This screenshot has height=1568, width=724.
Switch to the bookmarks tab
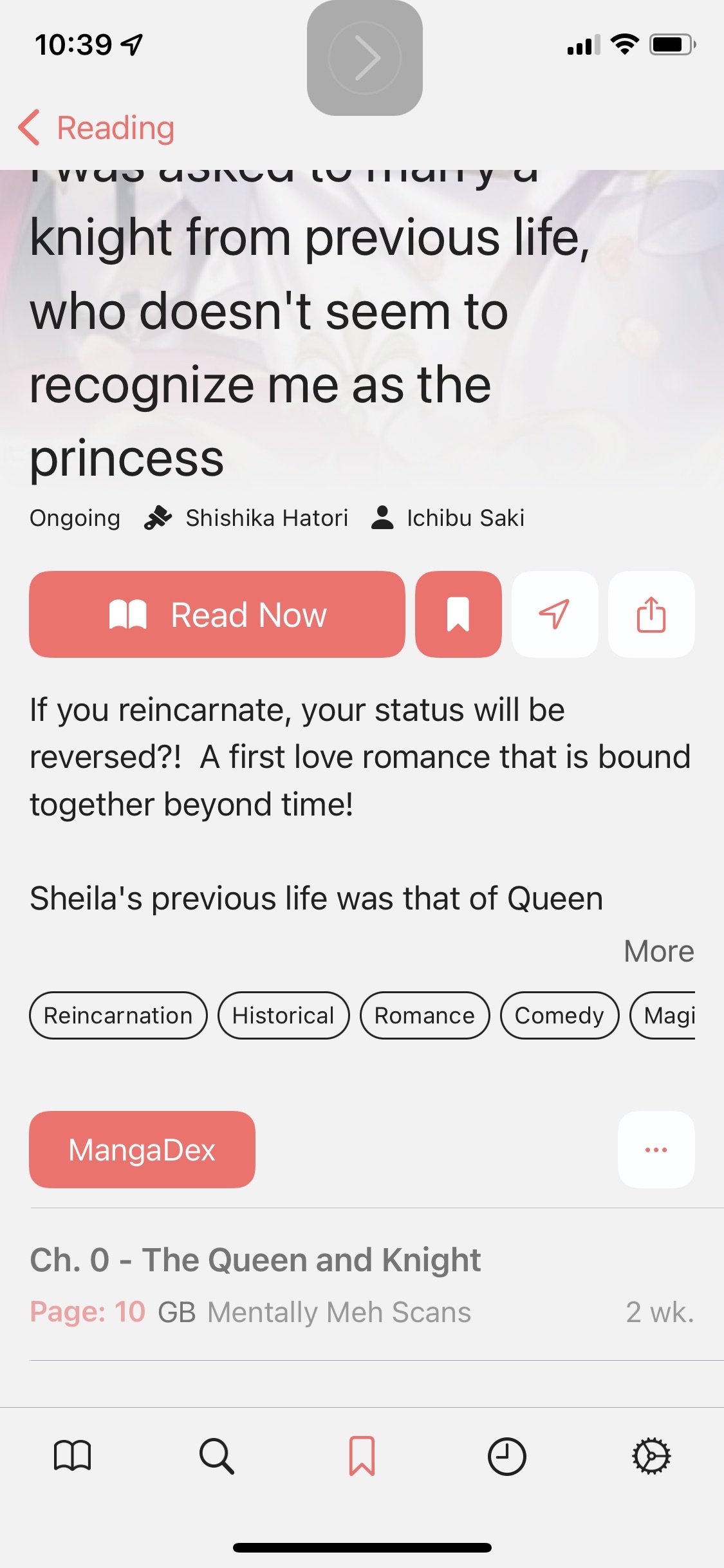362,1456
